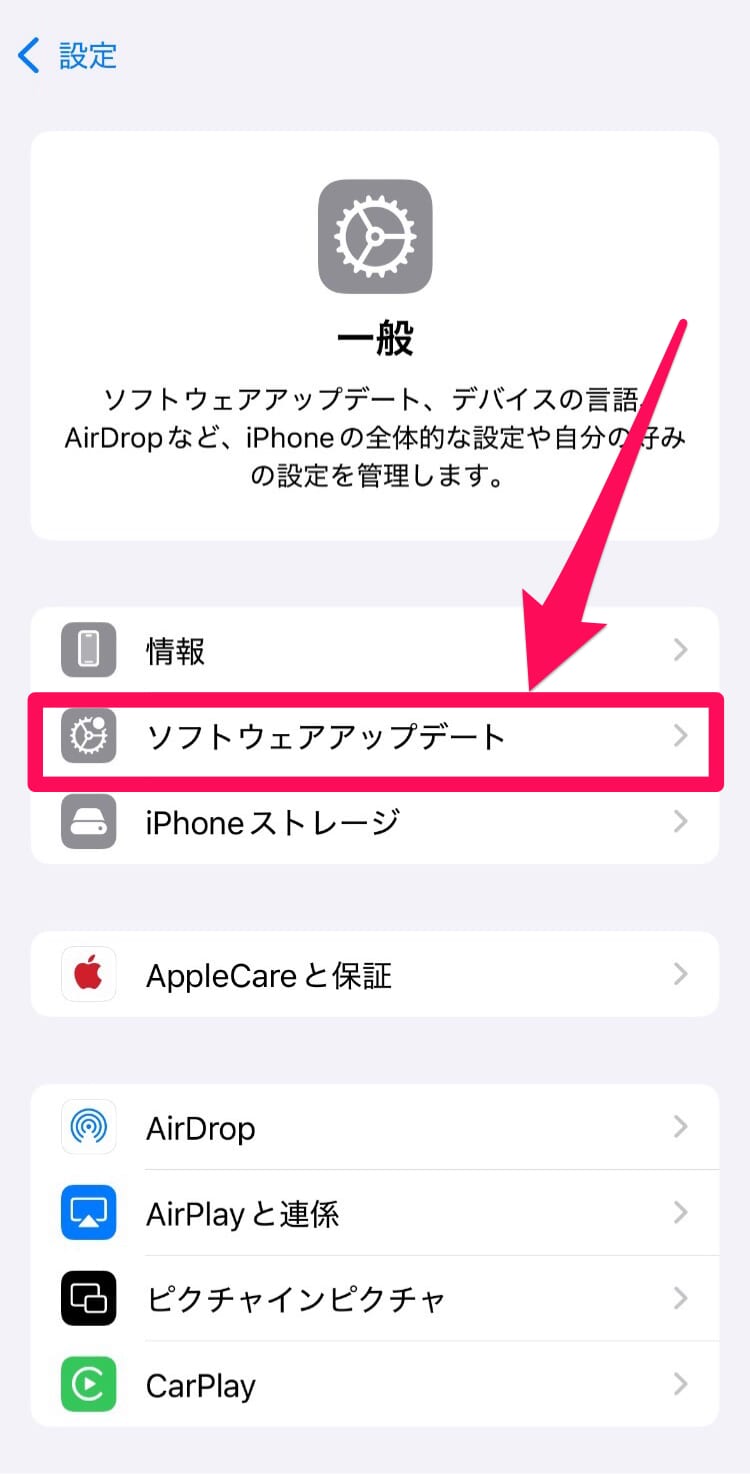Open CarPlay settings
Screen dimensions: 750x1474
375,1385
